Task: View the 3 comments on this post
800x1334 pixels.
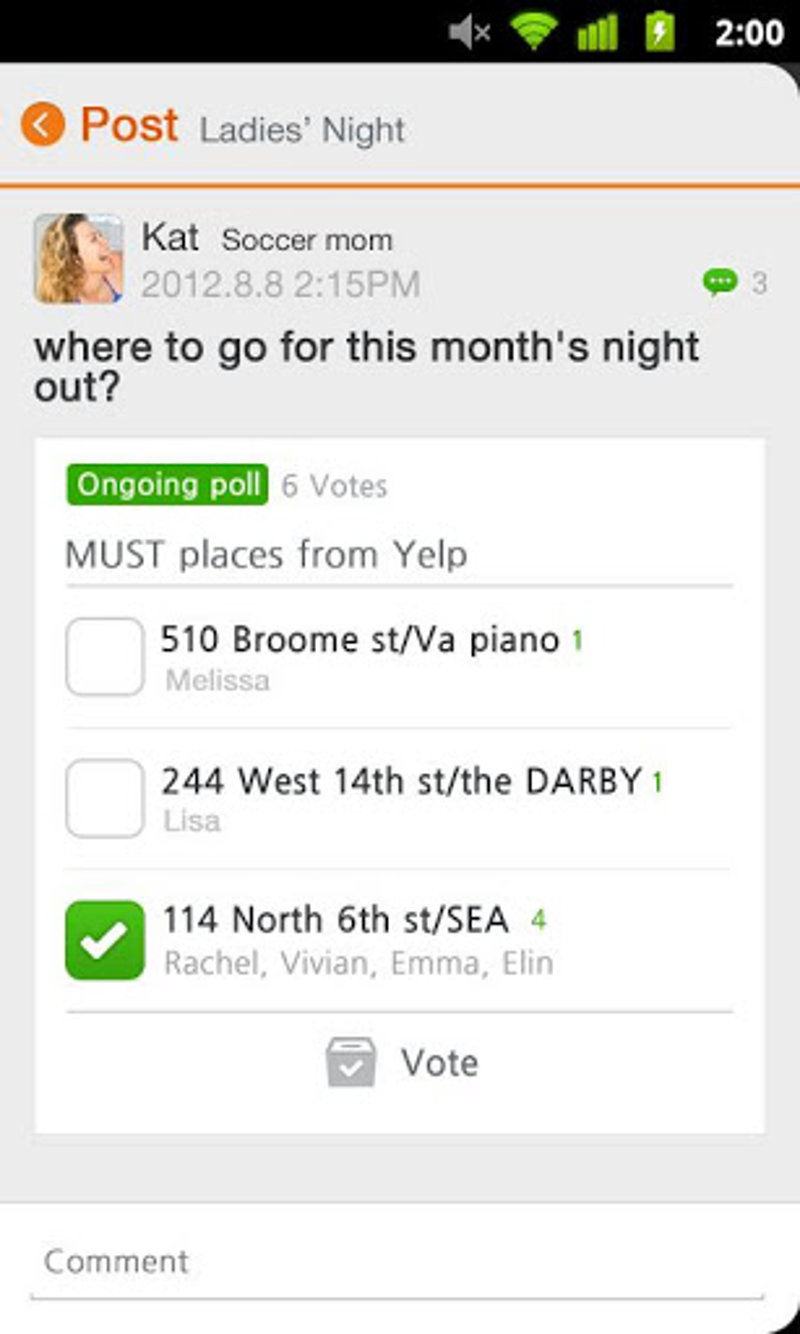Action: 735,283
